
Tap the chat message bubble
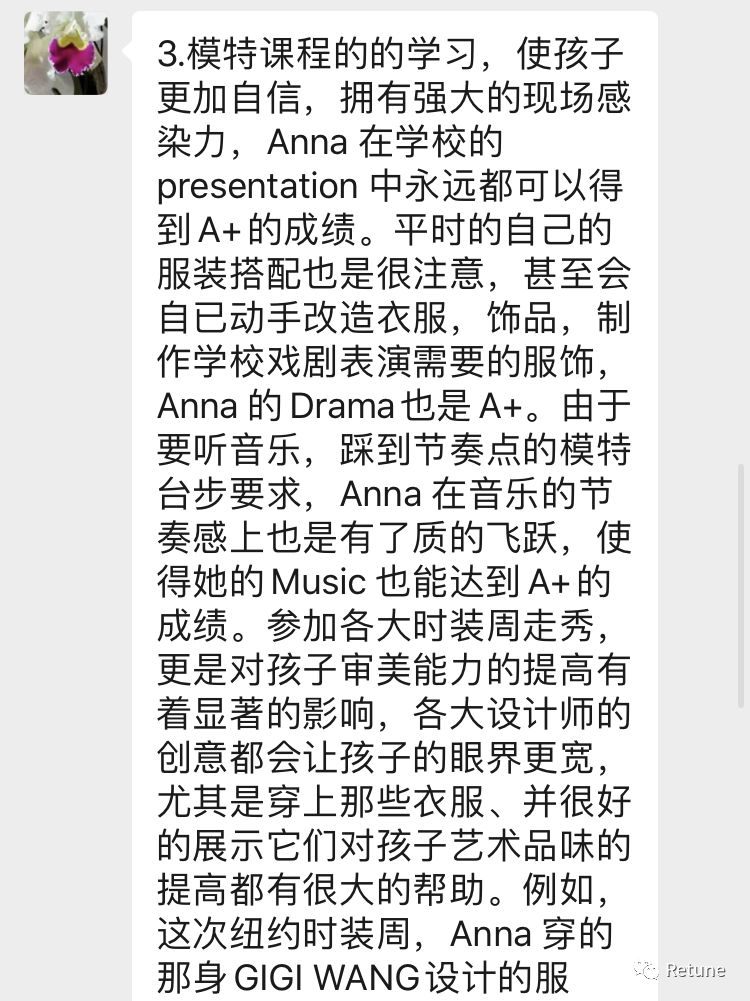(x=394, y=500)
